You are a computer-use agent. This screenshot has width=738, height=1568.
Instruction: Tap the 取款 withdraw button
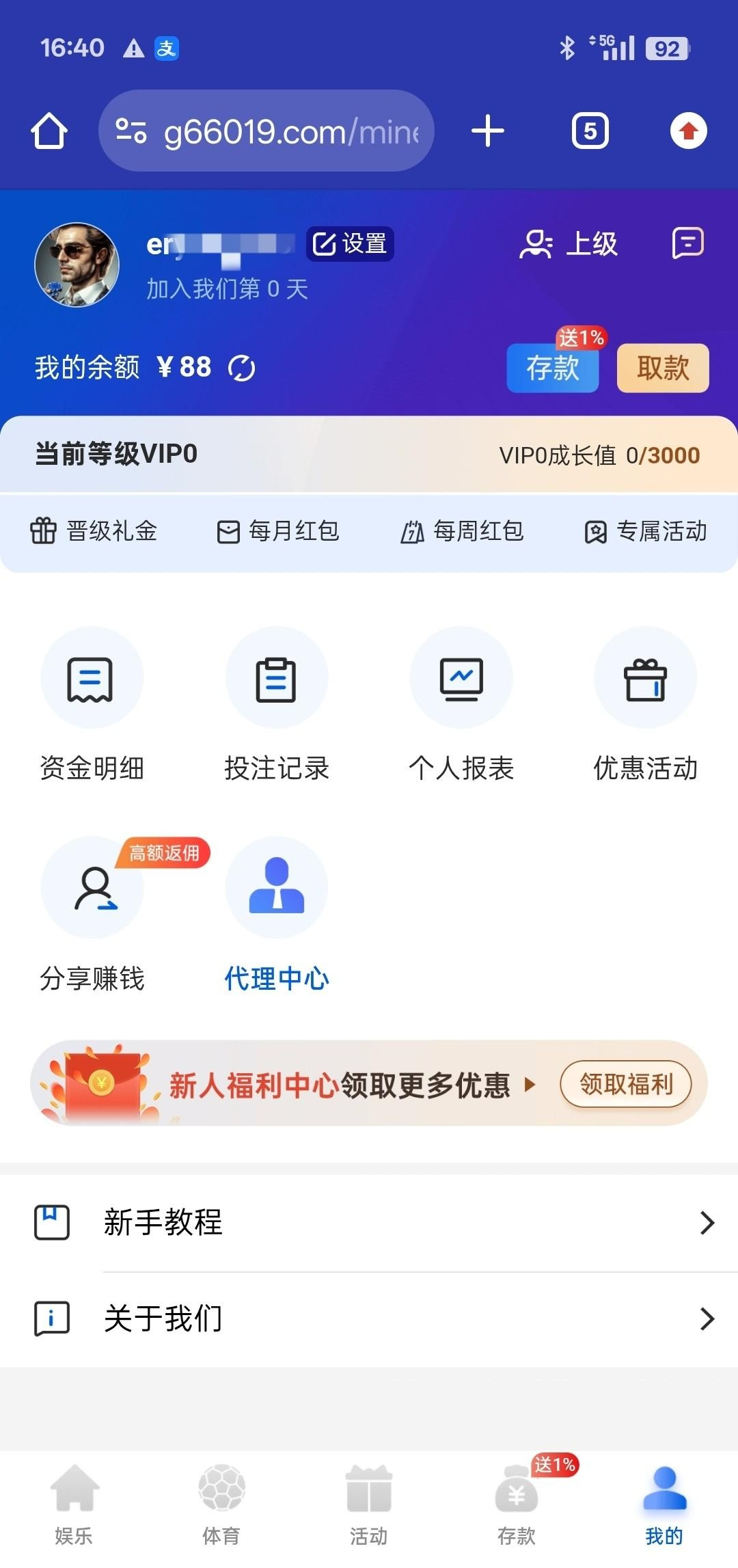663,368
